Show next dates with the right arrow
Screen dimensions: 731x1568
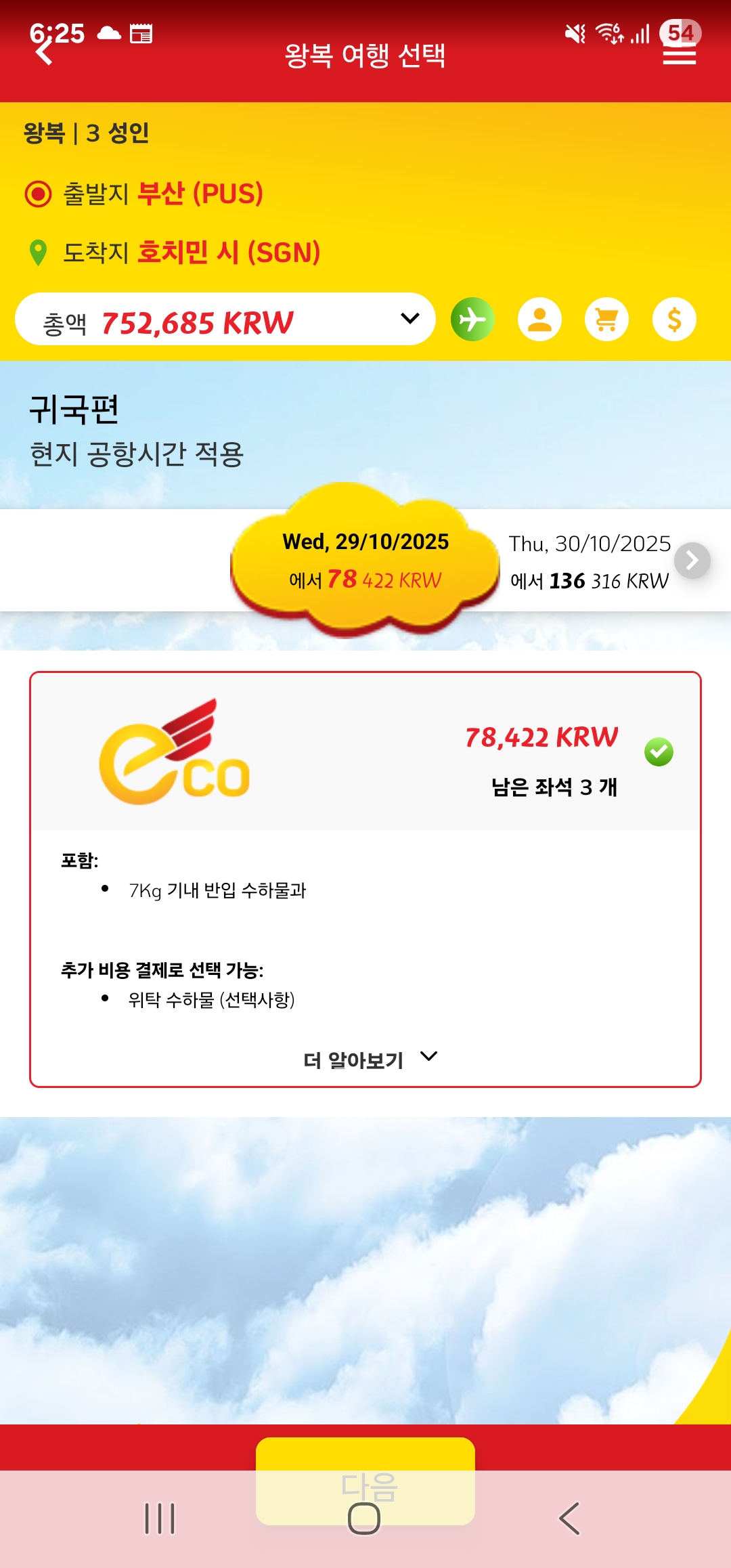(x=692, y=561)
